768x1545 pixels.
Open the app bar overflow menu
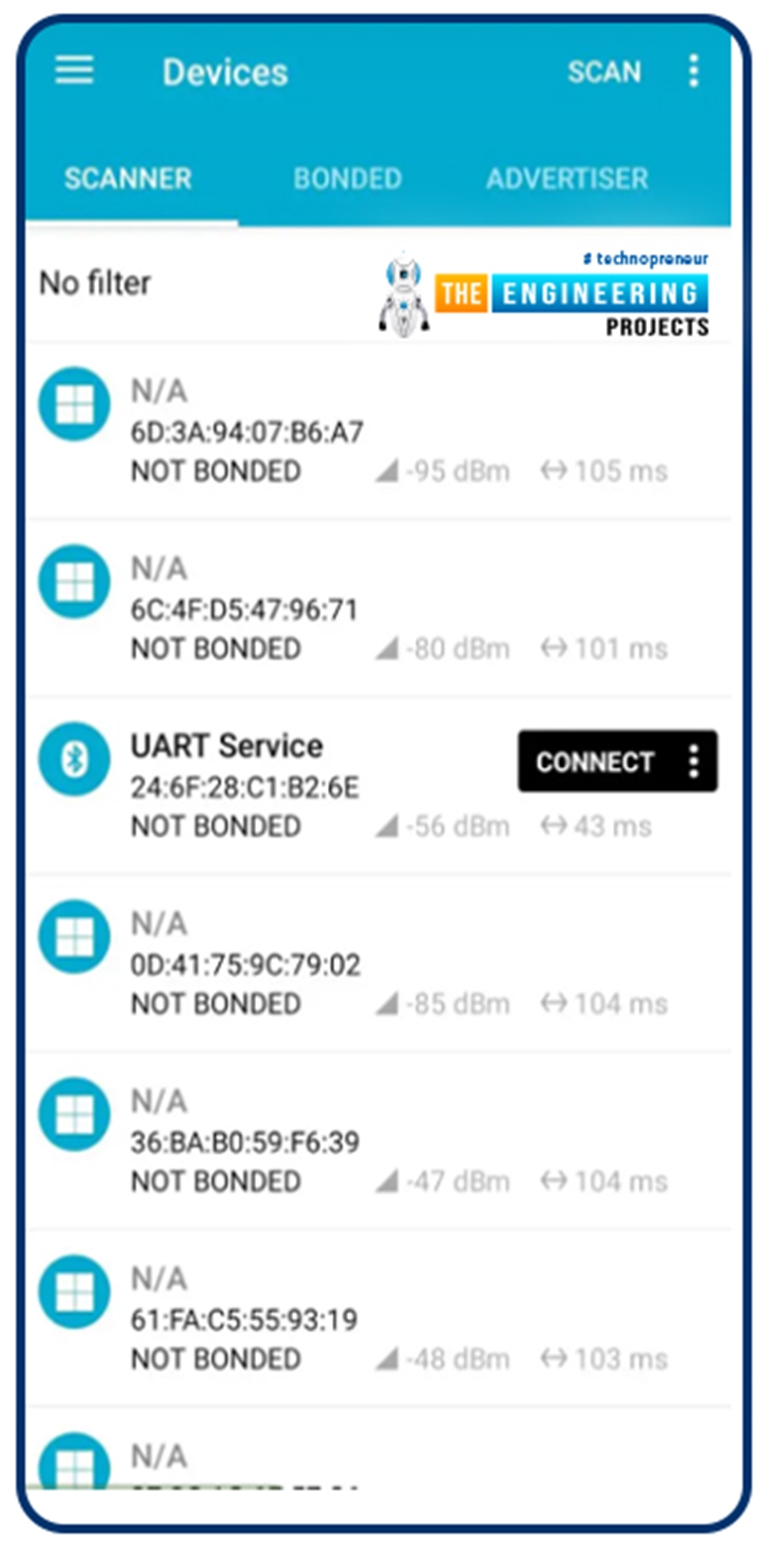click(x=693, y=71)
